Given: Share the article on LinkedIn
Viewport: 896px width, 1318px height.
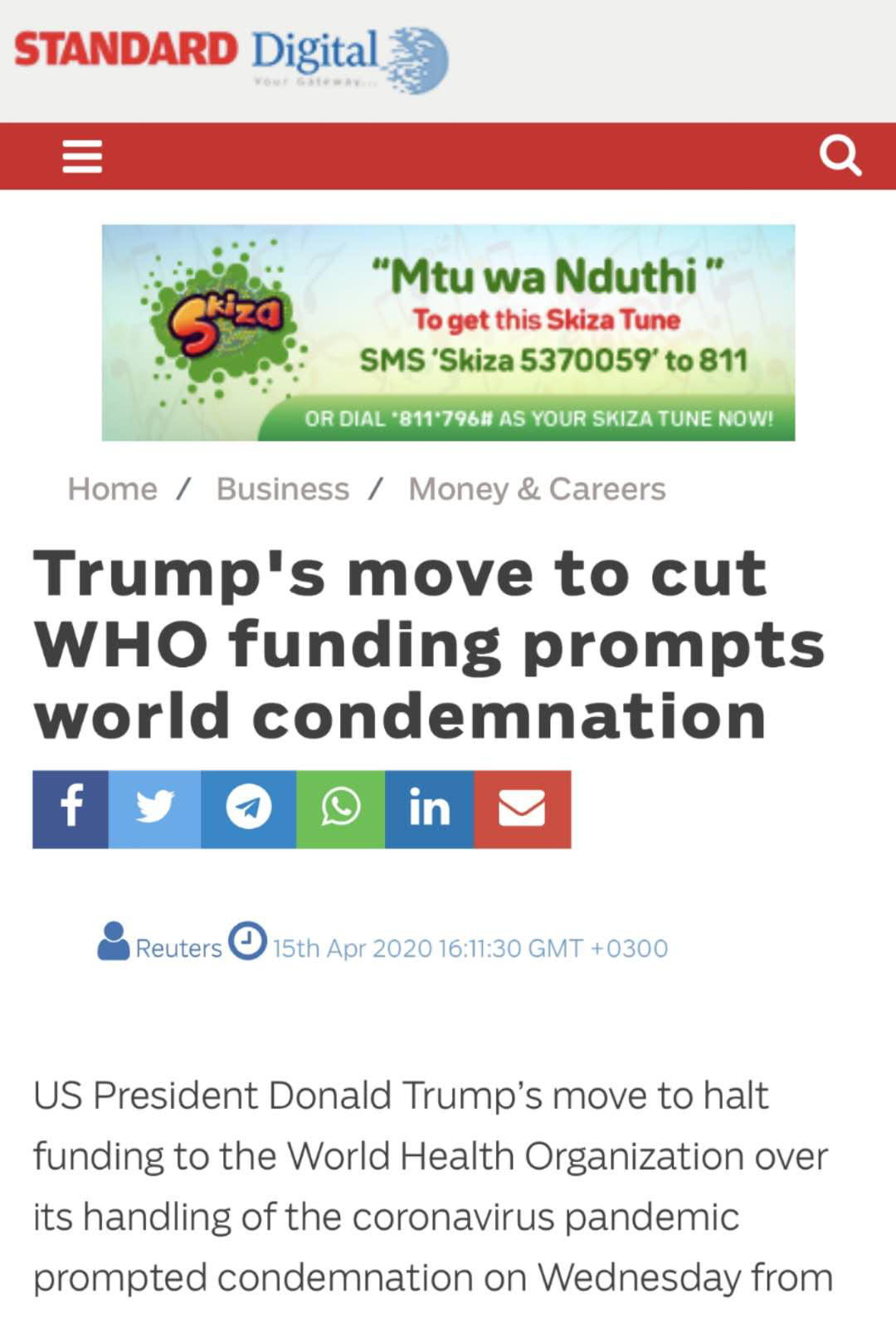Looking at the screenshot, I should click(429, 808).
